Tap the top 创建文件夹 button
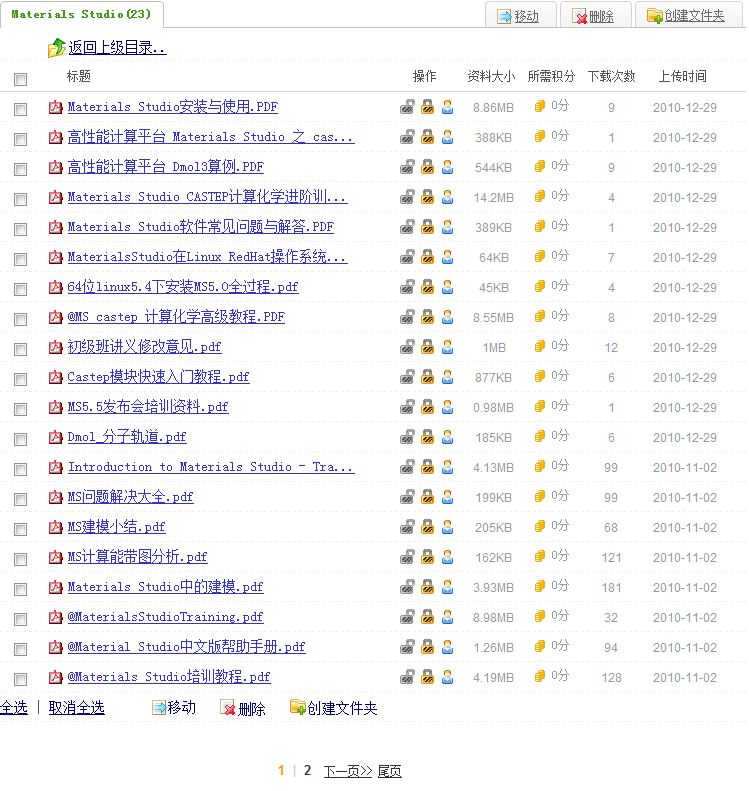Image resolution: width=749 pixels, height=791 pixels. tap(685, 16)
